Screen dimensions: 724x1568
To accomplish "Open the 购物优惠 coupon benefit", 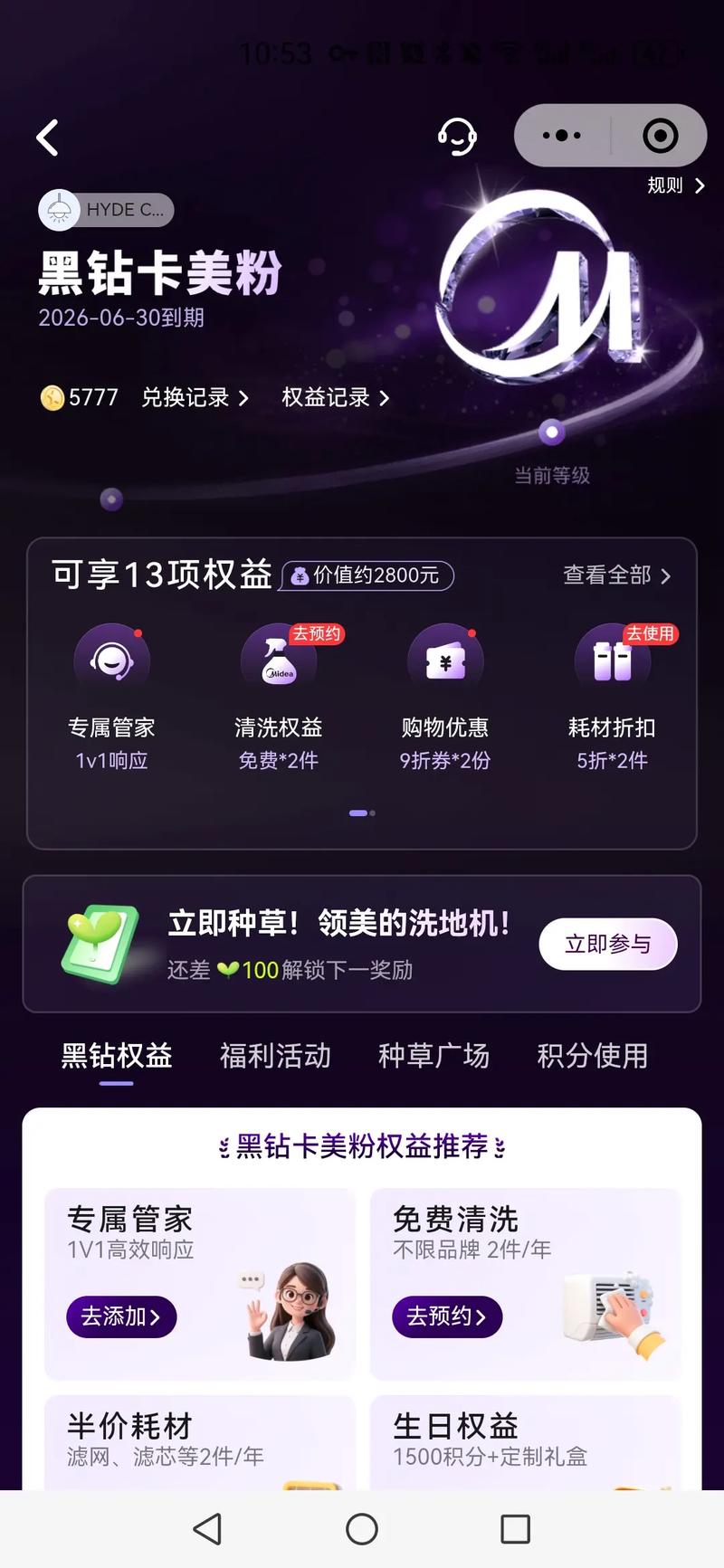I will (444, 660).
